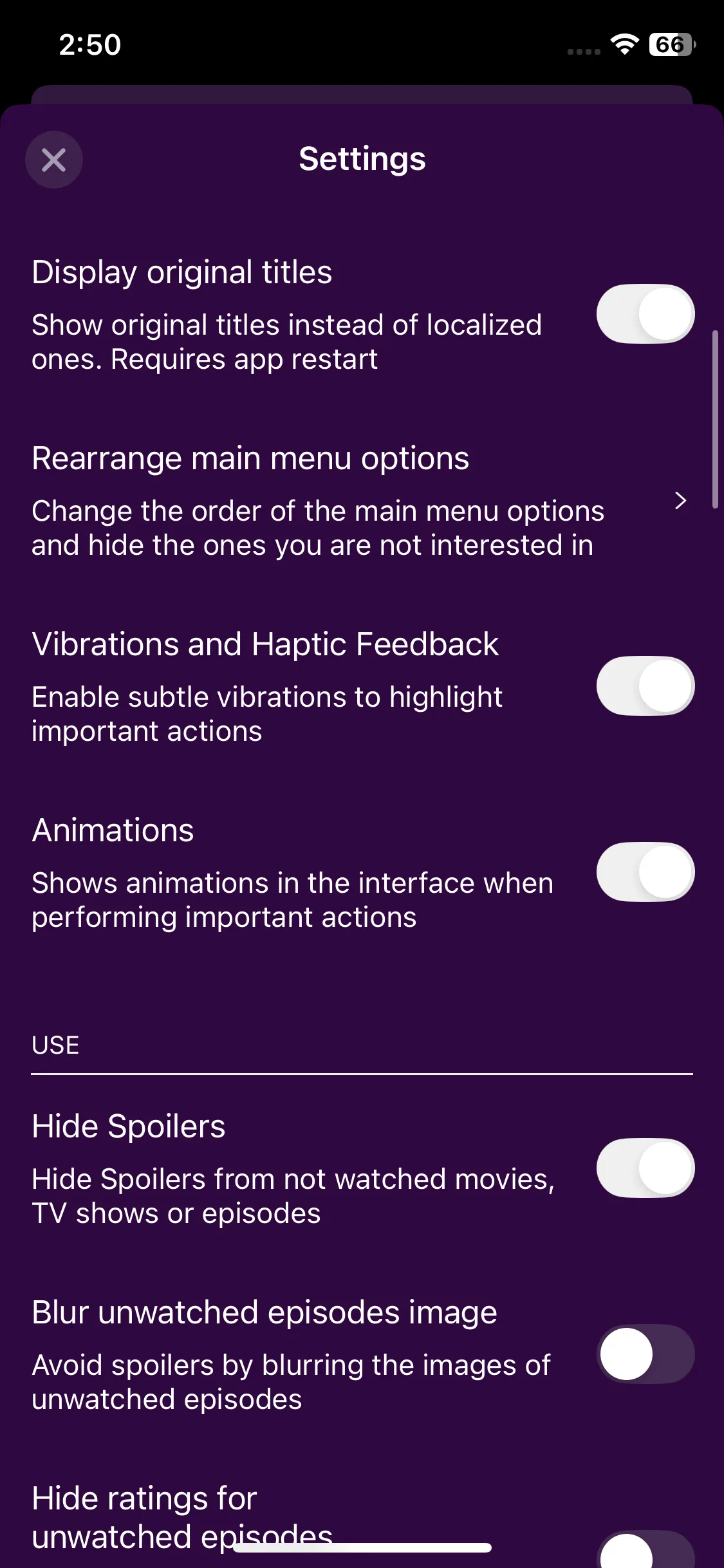Image resolution: width=724 pixels, height=1568 pixels.
Task: Expand Rearrange main menu options via chevron
Action: pyautogui.click(x=681, y=500)
